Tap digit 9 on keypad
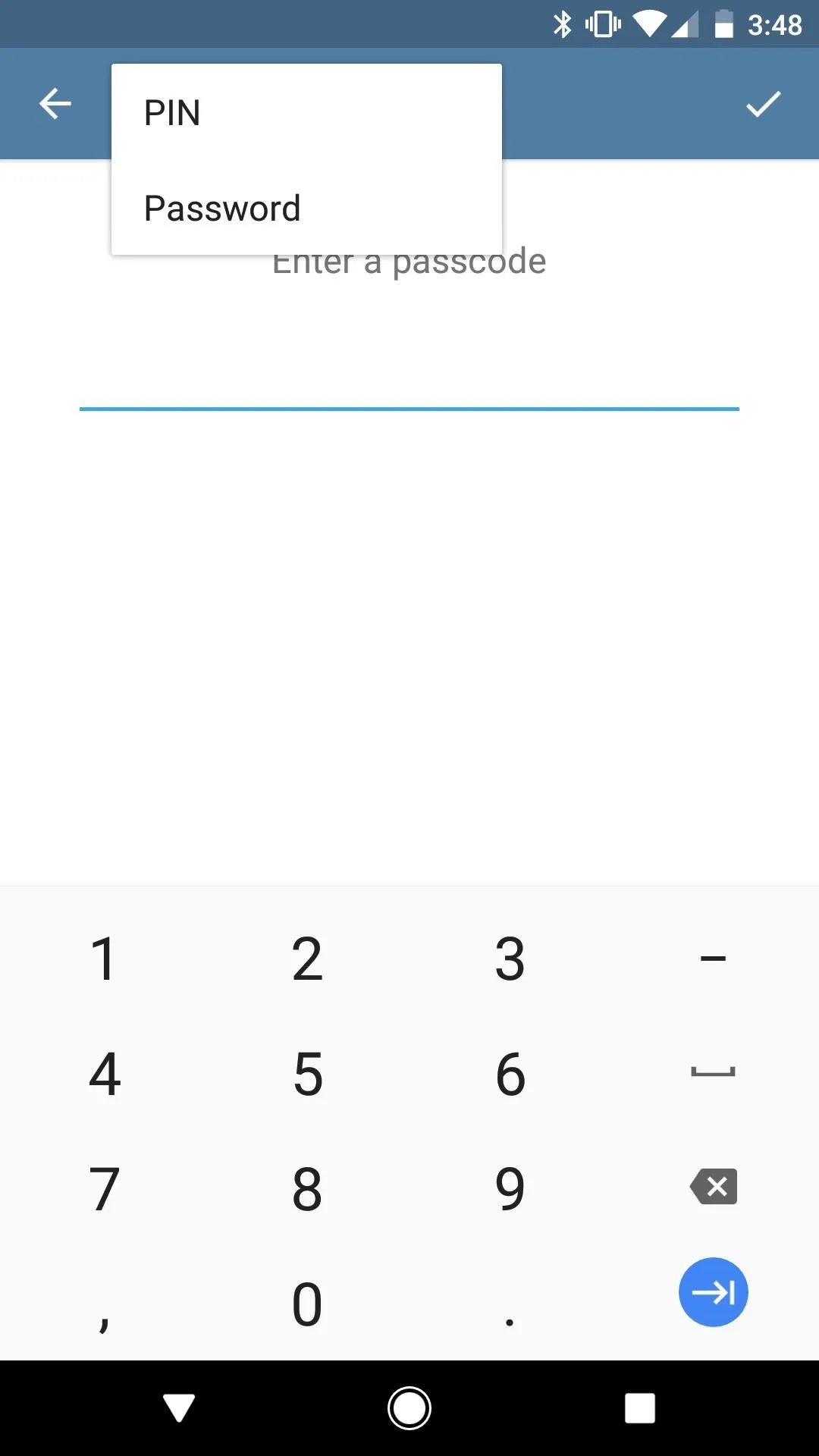The width and height of the screenshot is (819, 1456). point(510,1188)
